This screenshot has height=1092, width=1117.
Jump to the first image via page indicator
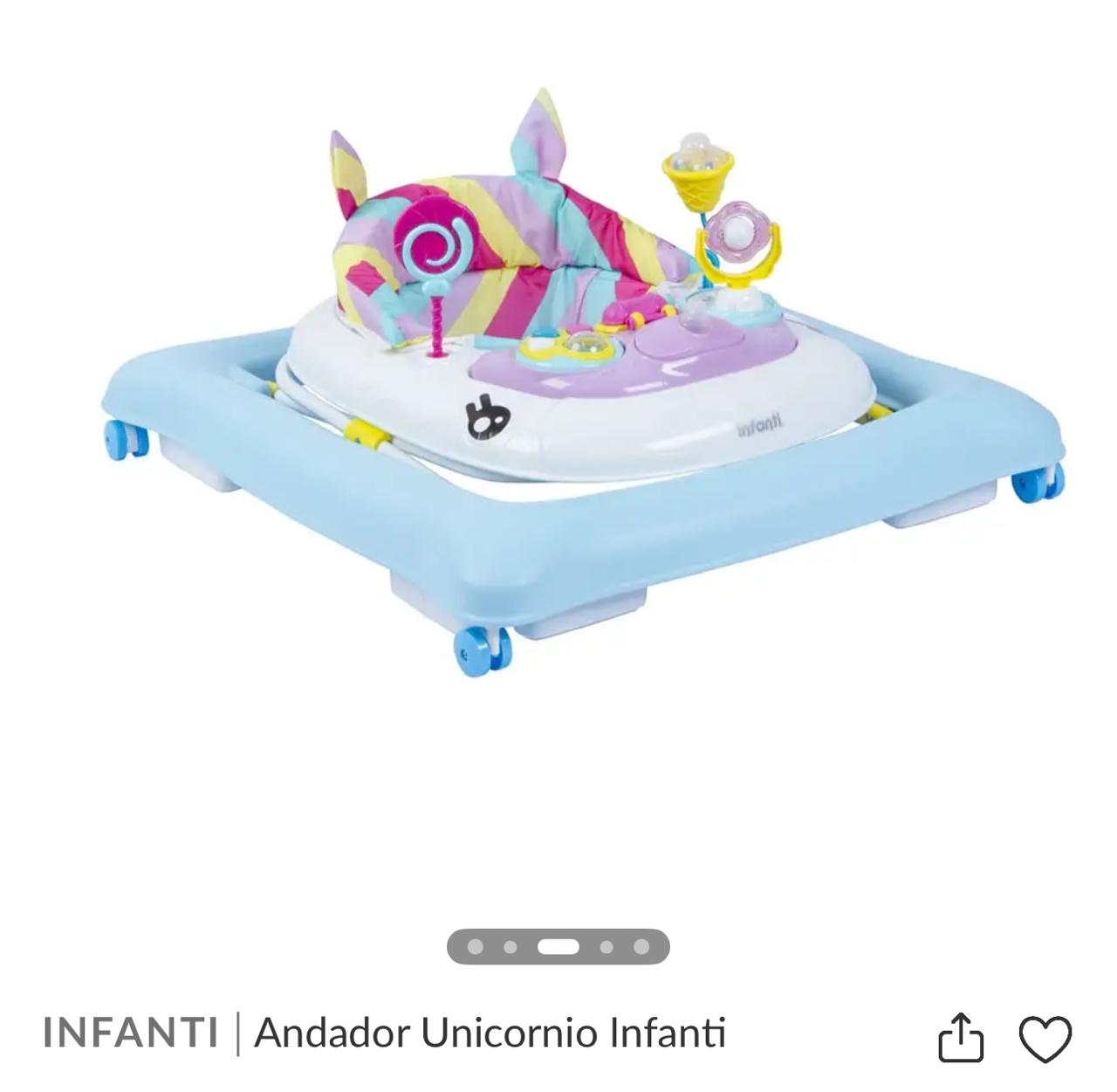[x=475, y=947]
